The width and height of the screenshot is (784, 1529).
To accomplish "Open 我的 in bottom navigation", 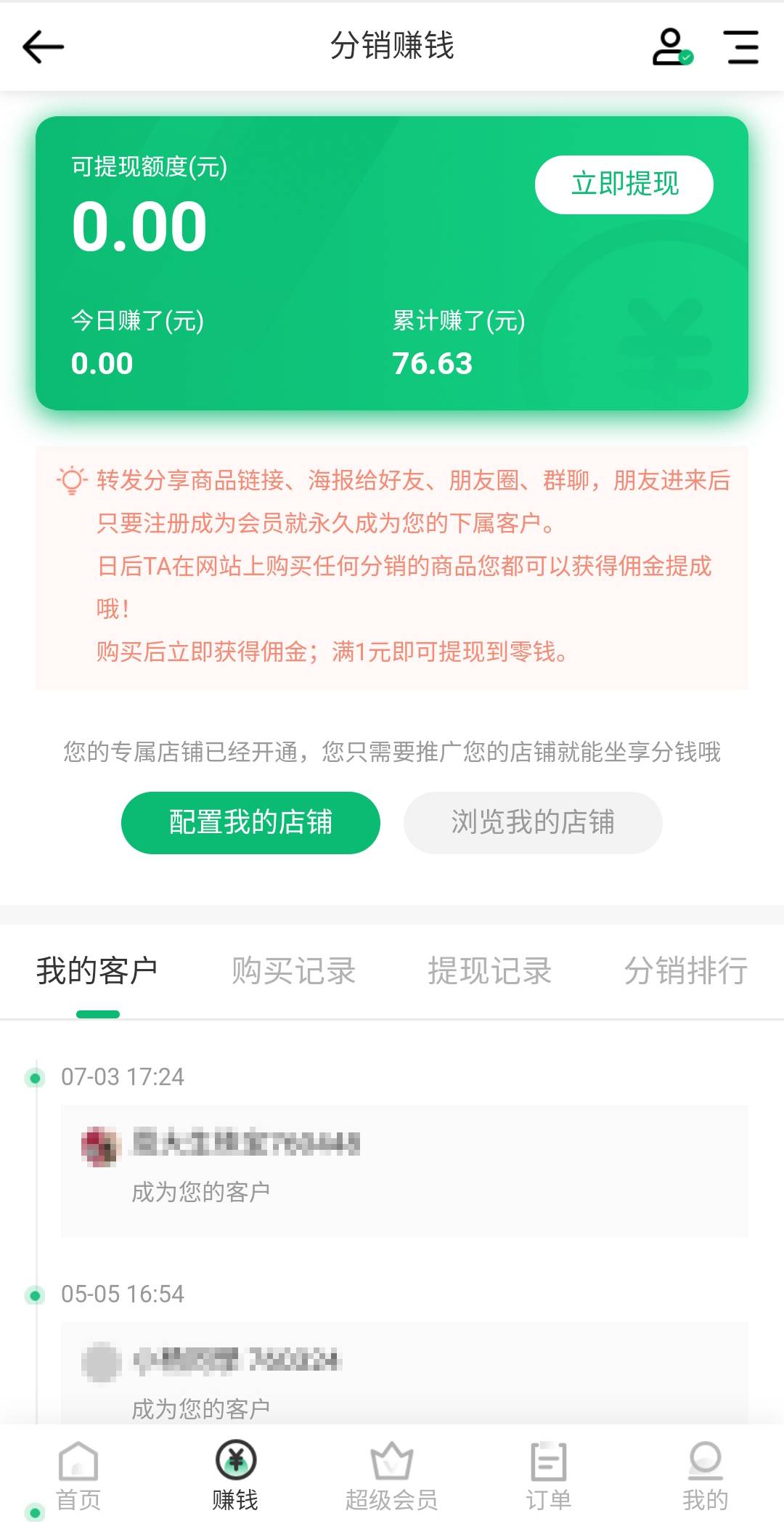I will click(705, 1476).
